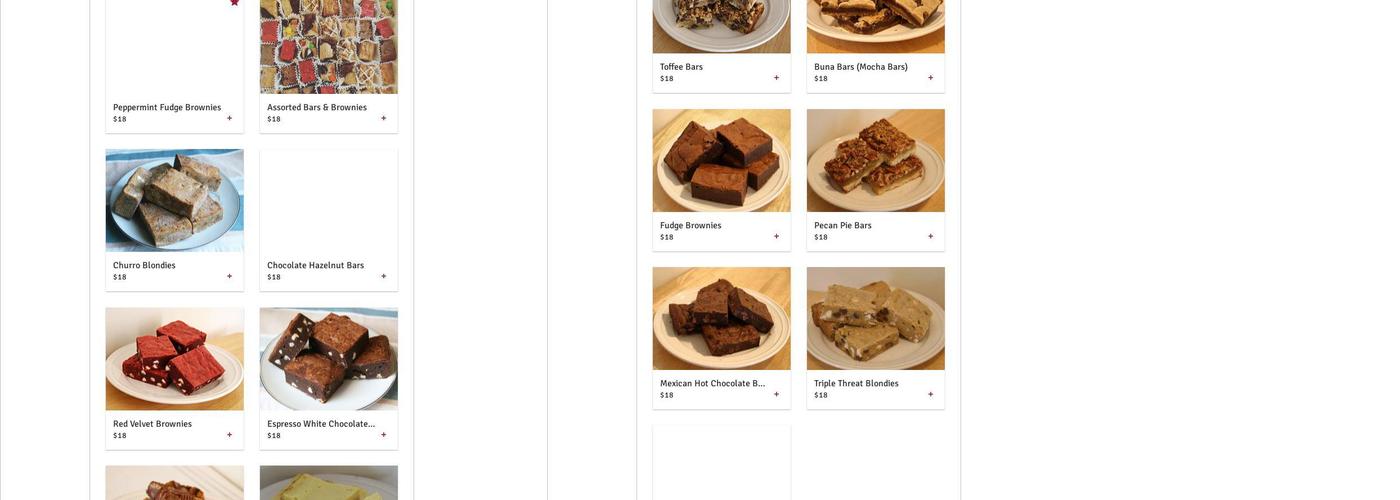Screen dimensions: 1400x500
Task: Add Pecan Pie Bars with the plus icon
Action: tap(930, 236)
